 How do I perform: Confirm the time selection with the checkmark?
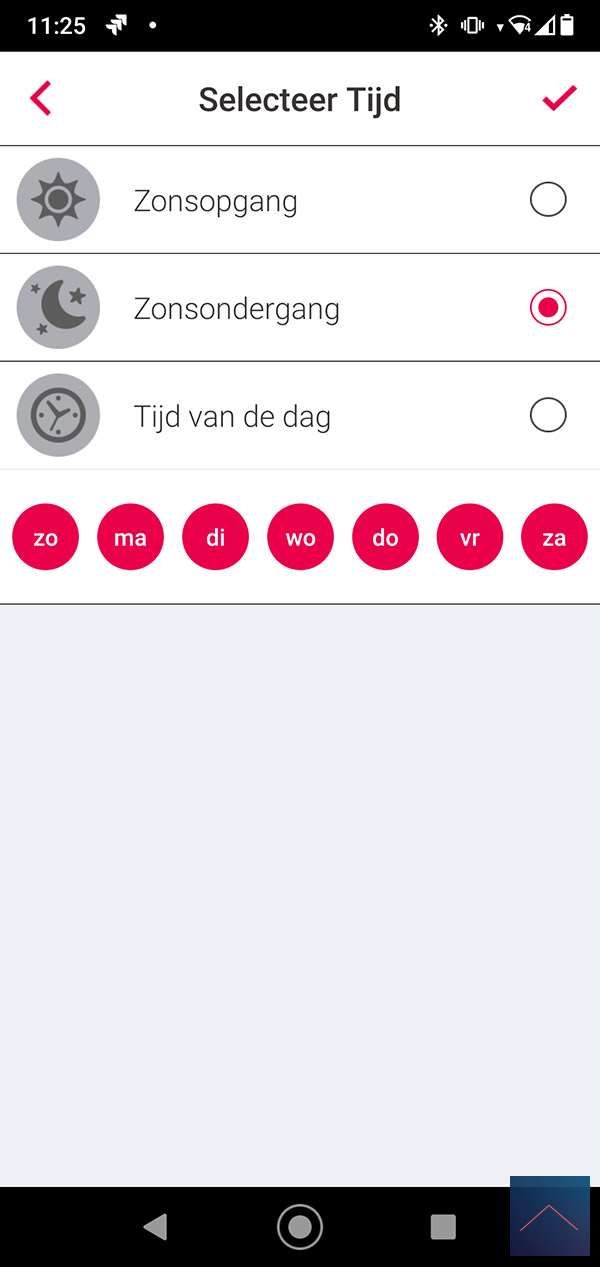coord(559,98)
